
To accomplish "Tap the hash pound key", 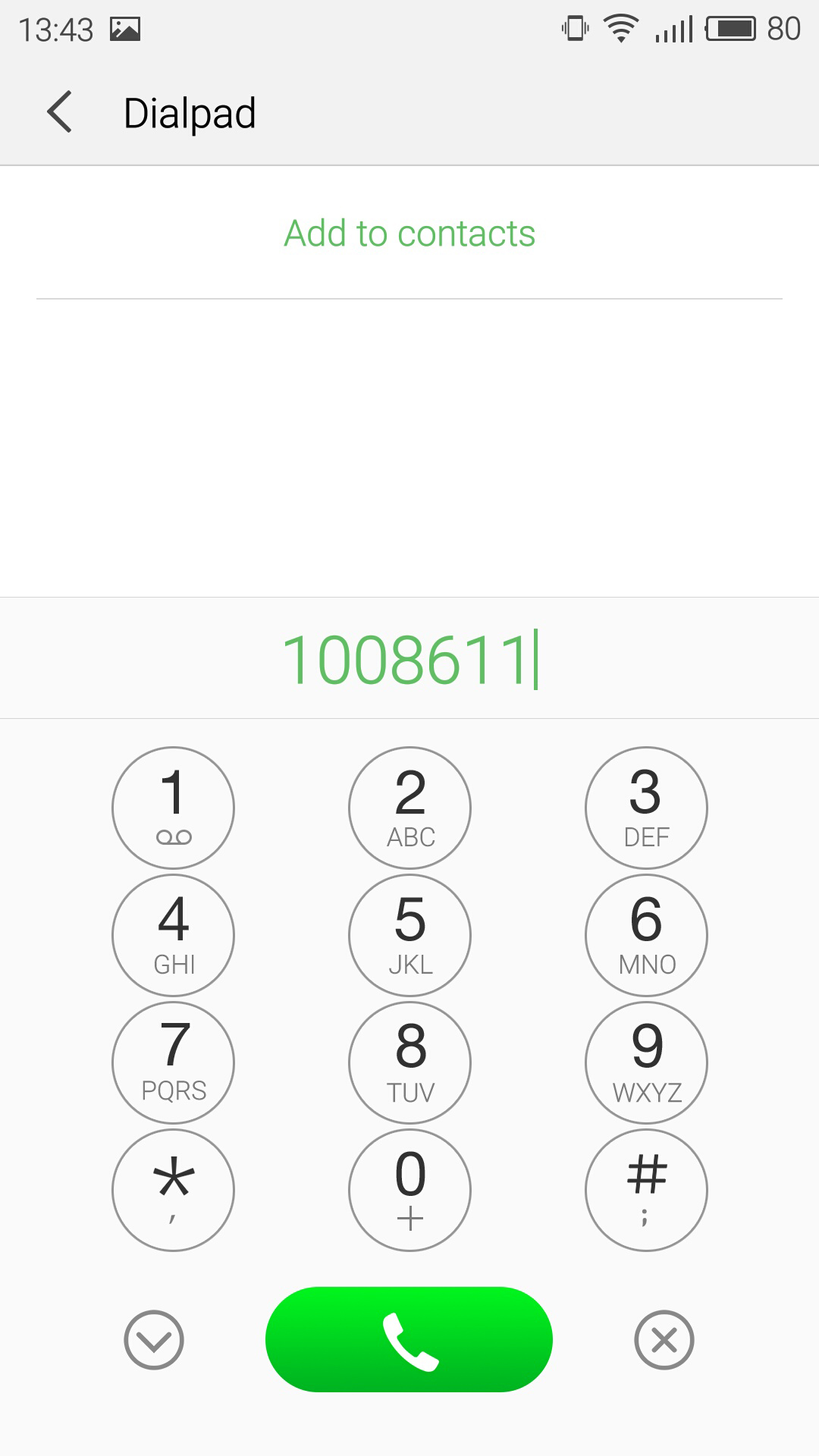I will click(x=646, y=1190).
